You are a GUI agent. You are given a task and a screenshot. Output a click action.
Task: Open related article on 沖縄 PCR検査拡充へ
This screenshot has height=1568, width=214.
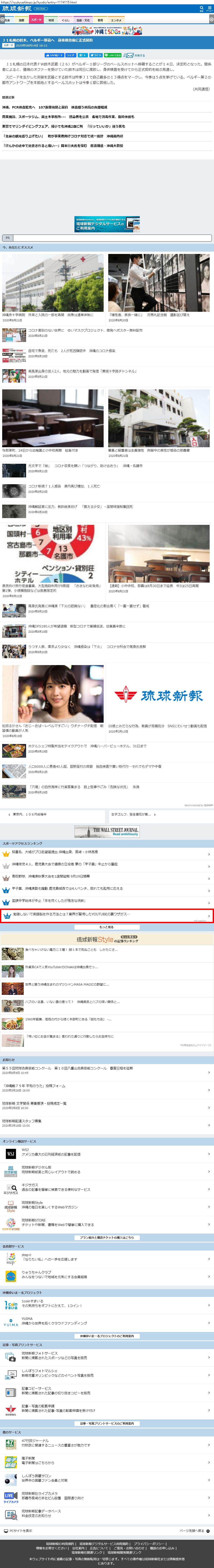tap(55, 107)
